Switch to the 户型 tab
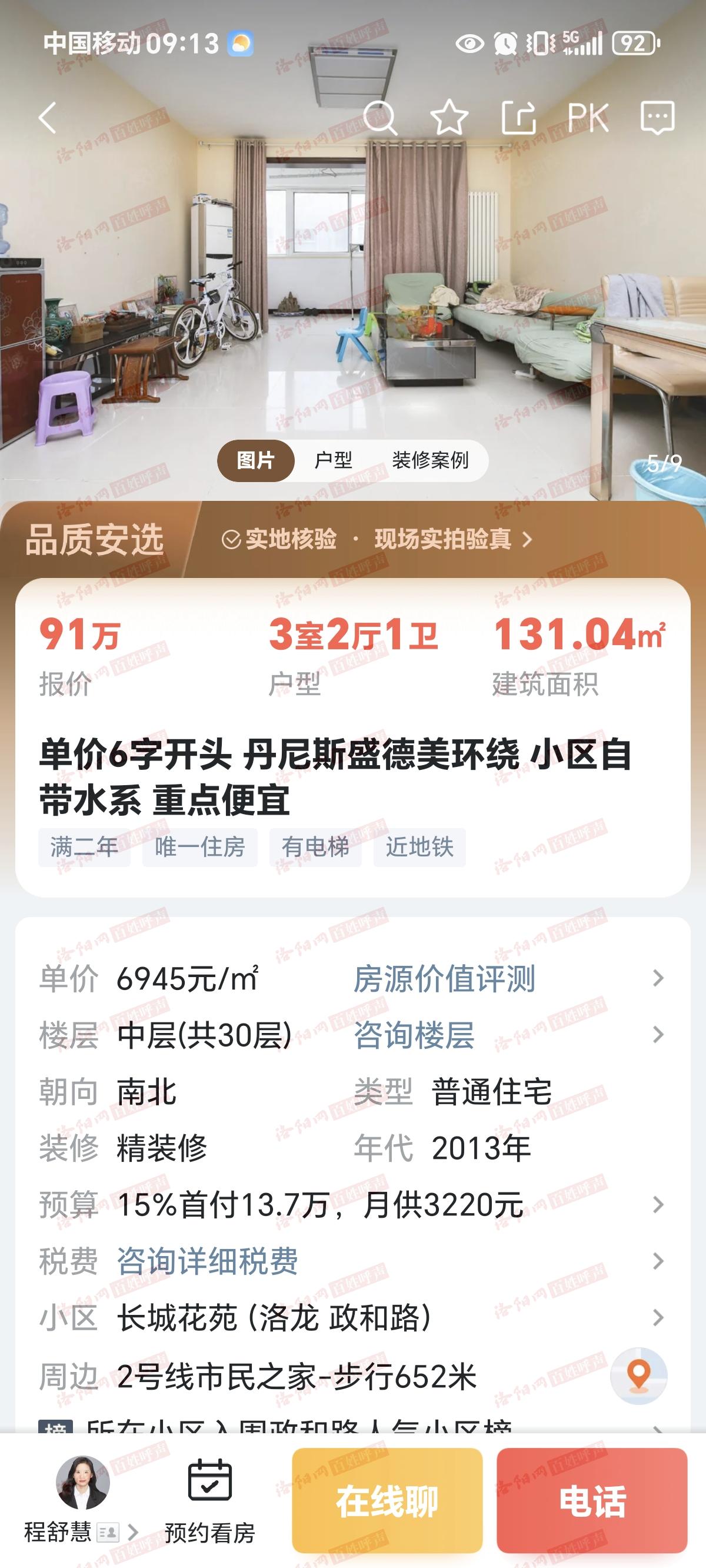Image resolution: width=706 pixels, height=1568 pixels. click(333, 460)
